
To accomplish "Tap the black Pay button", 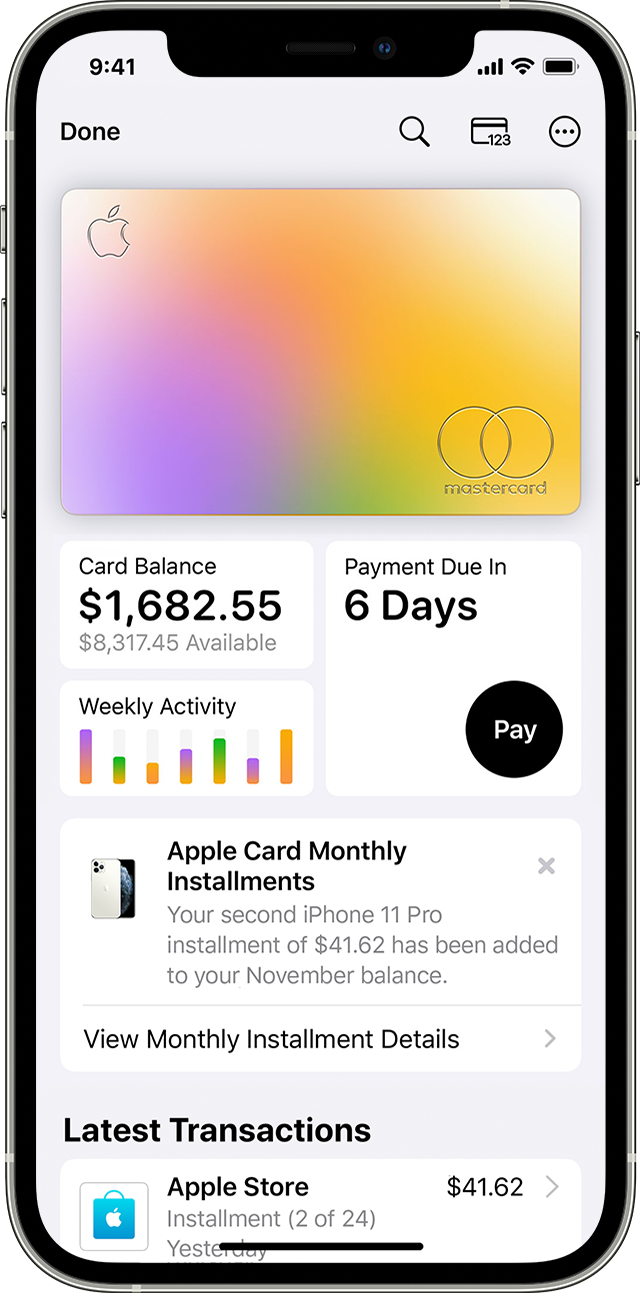I will (x=514, y=730).
